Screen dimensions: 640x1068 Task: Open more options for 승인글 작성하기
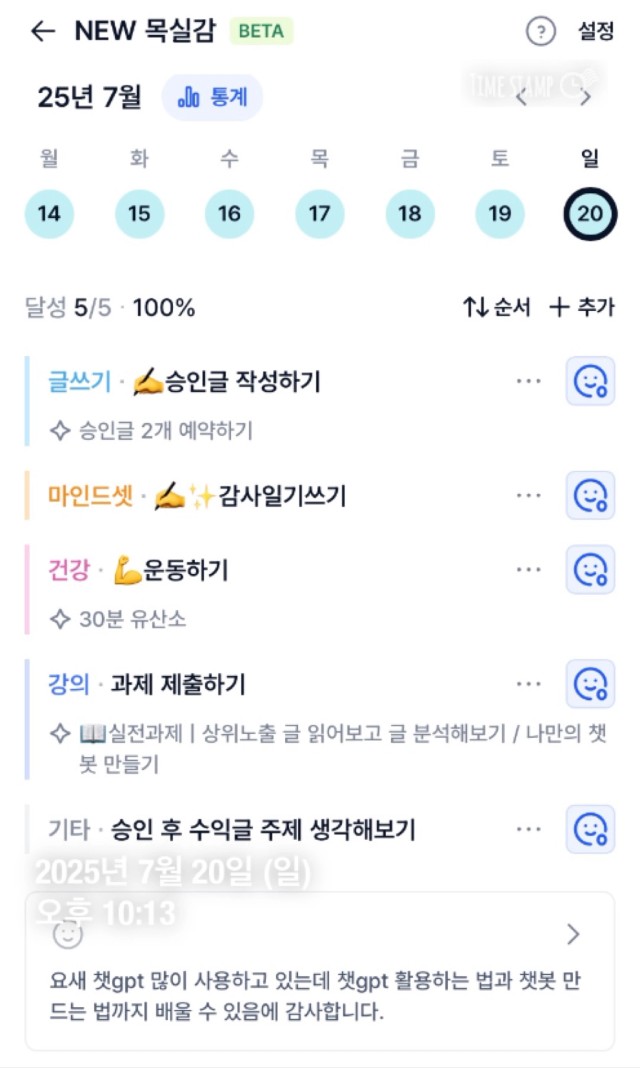(x=529, y=381)
